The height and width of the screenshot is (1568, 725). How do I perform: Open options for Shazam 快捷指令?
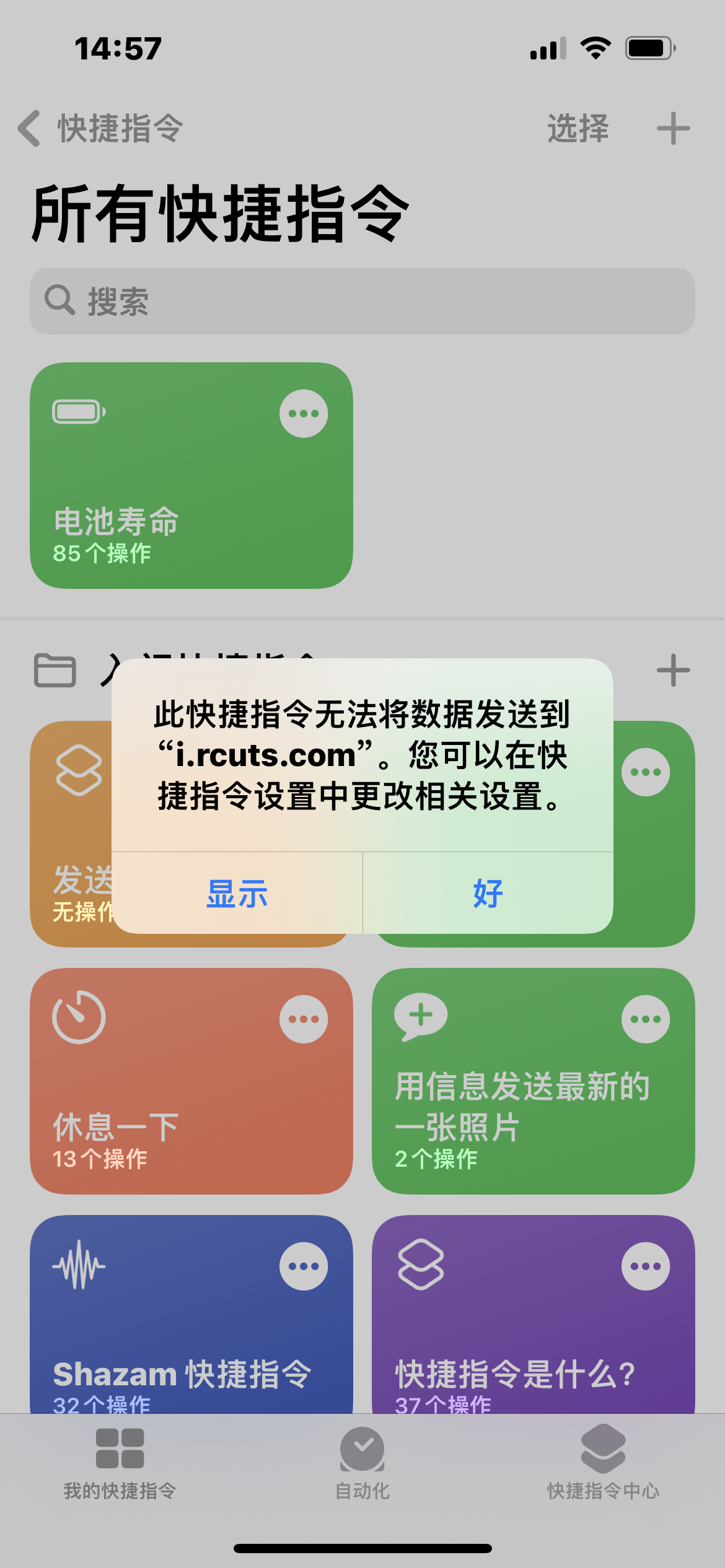304,1266
